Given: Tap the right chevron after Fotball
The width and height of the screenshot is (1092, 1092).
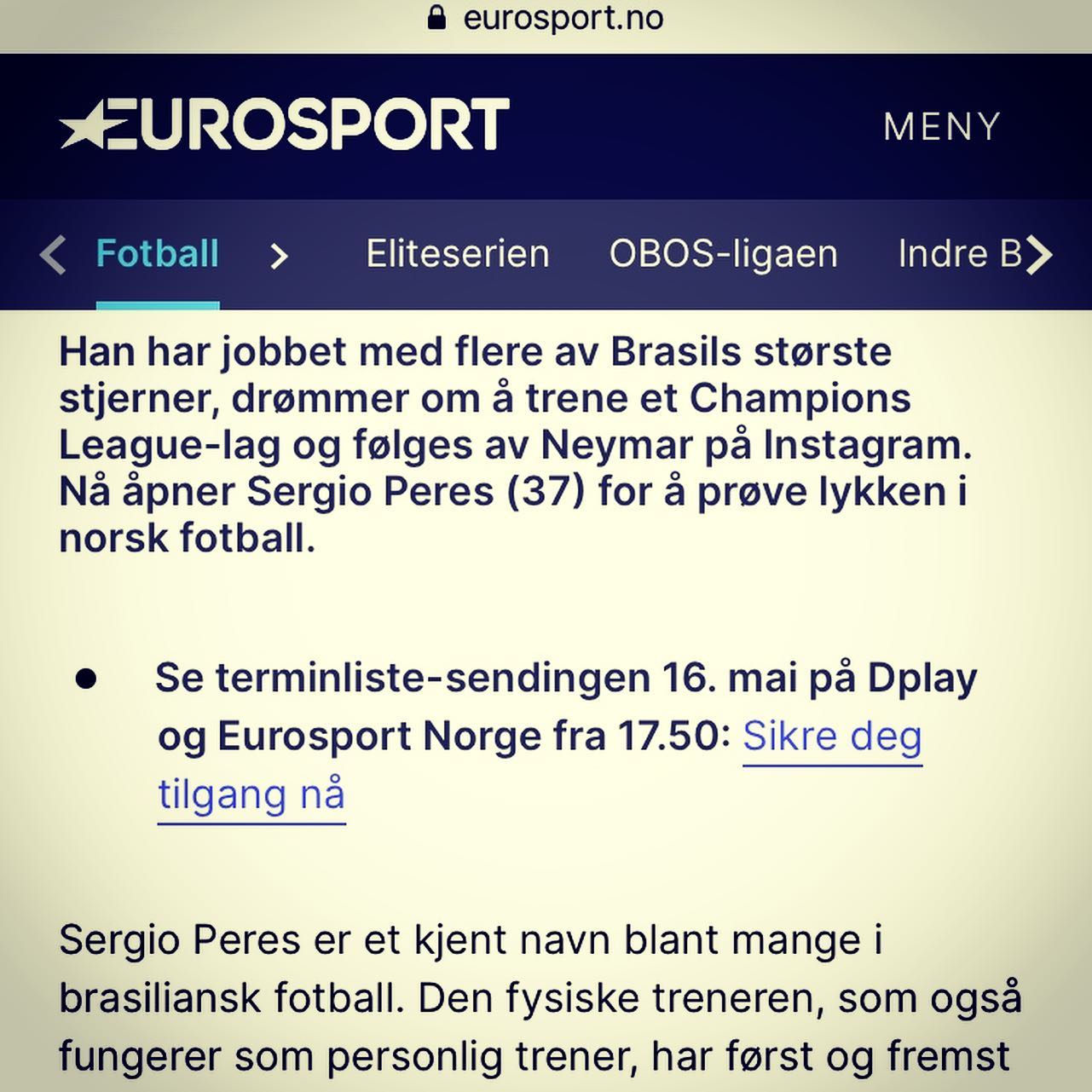Looking at the screenshot, I should click(280, 255).
